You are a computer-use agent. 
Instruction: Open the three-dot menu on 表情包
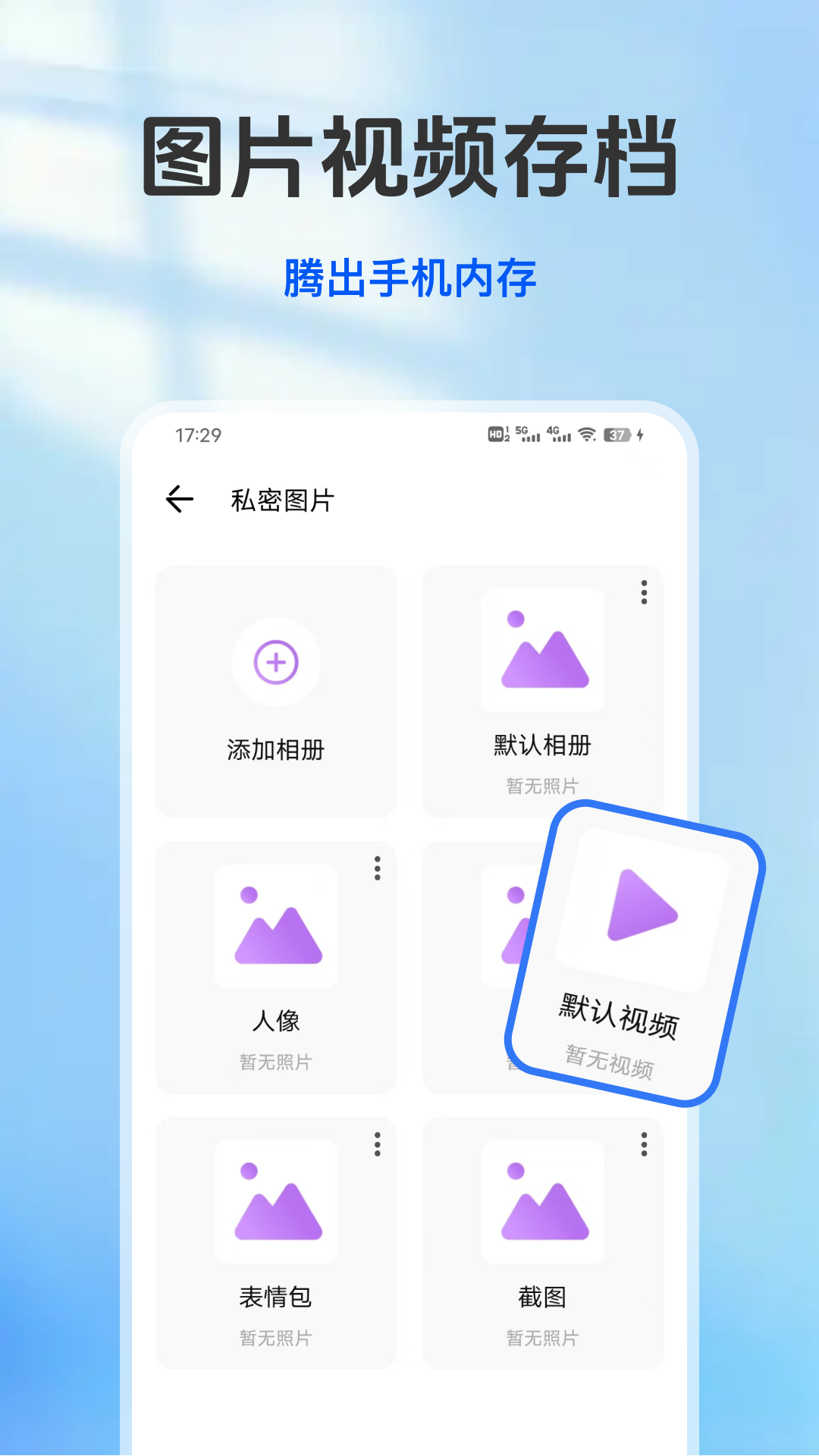pos(375,1145)
